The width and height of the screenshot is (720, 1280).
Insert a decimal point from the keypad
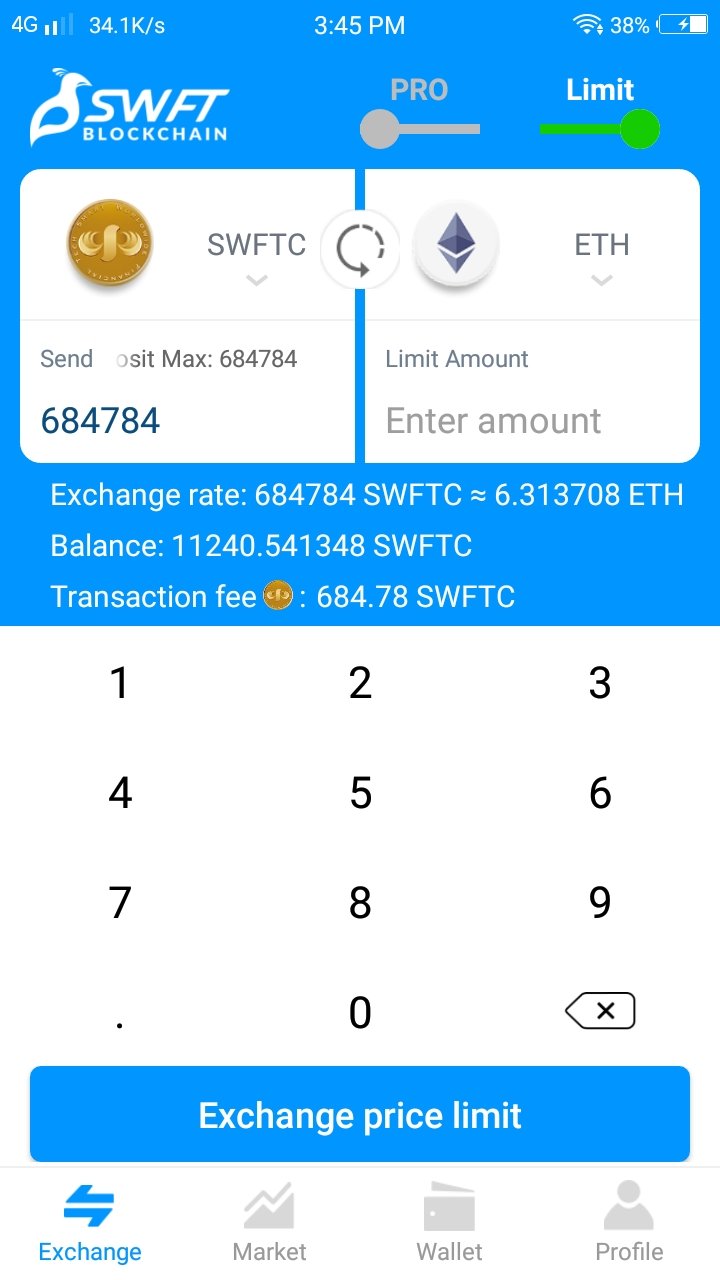point(120,1013)
